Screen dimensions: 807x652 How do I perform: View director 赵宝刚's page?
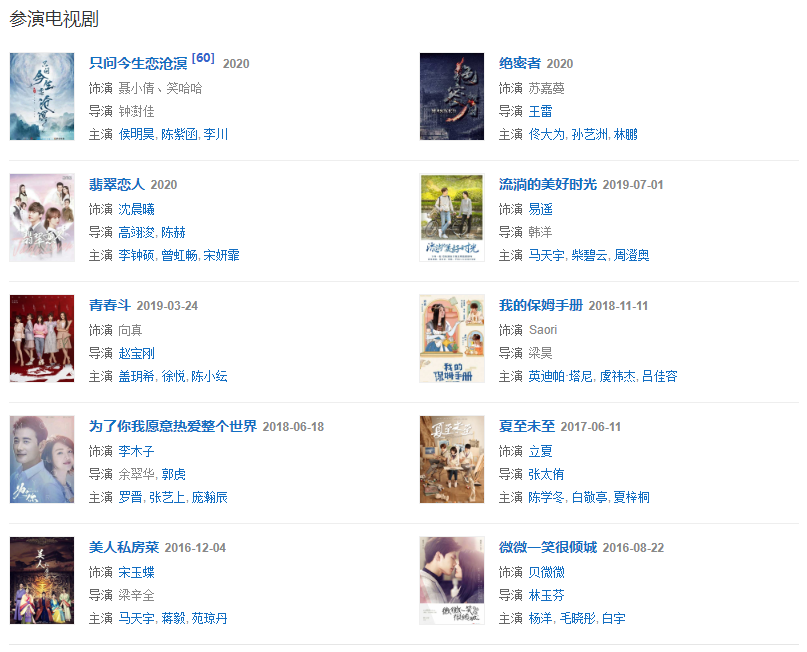tap(138, 353)
